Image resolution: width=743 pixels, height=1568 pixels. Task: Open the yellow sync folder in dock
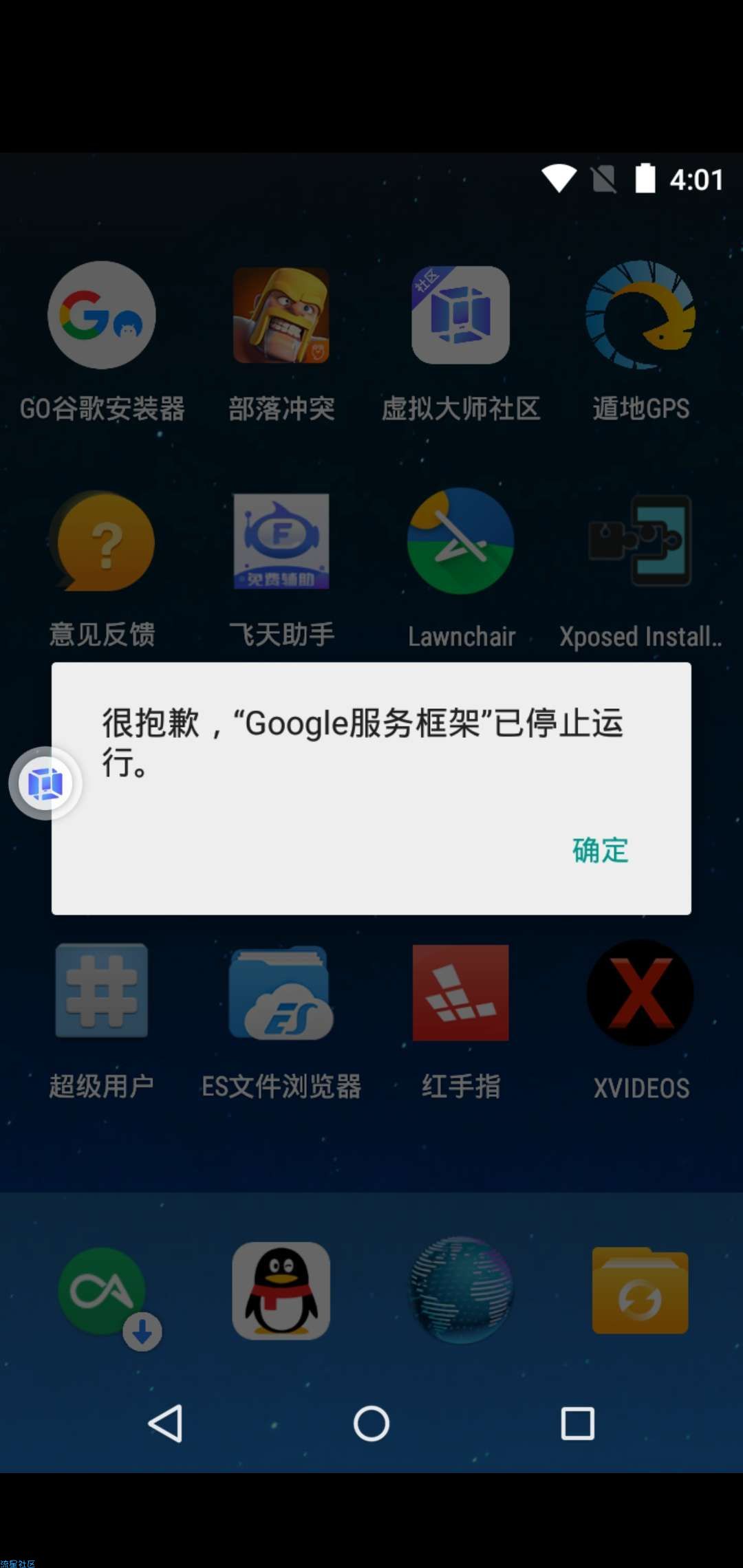click(x=640, y=1291)
